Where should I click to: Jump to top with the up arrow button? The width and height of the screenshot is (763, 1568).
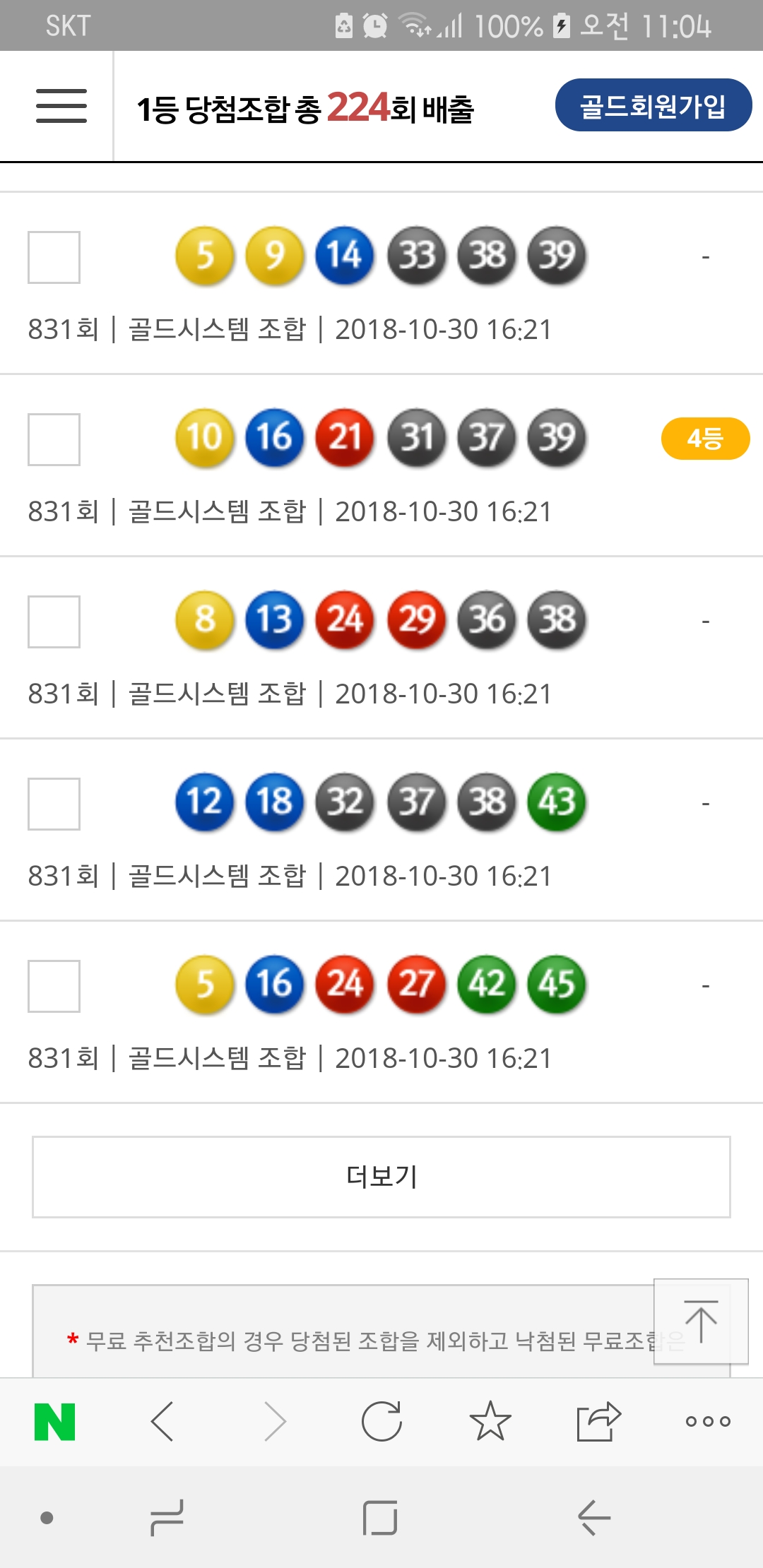[x=701, y=1321]
